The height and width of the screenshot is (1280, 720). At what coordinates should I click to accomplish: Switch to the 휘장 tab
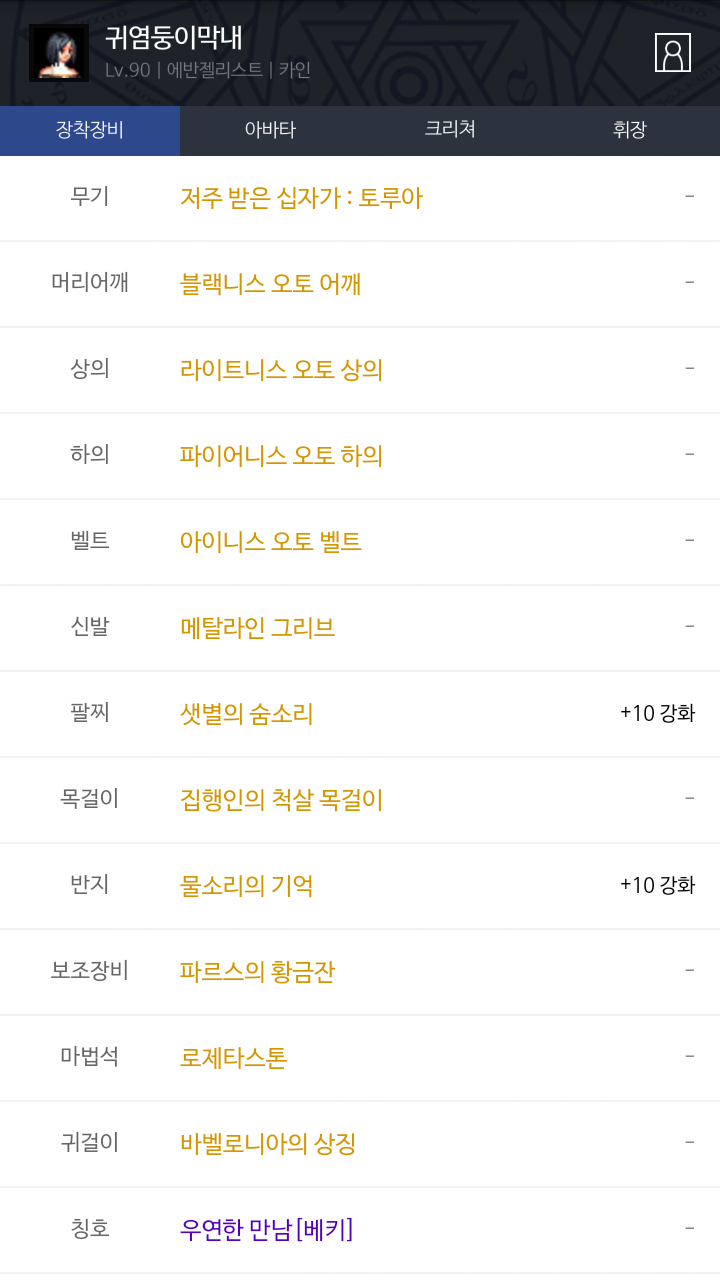pos(630,130)
